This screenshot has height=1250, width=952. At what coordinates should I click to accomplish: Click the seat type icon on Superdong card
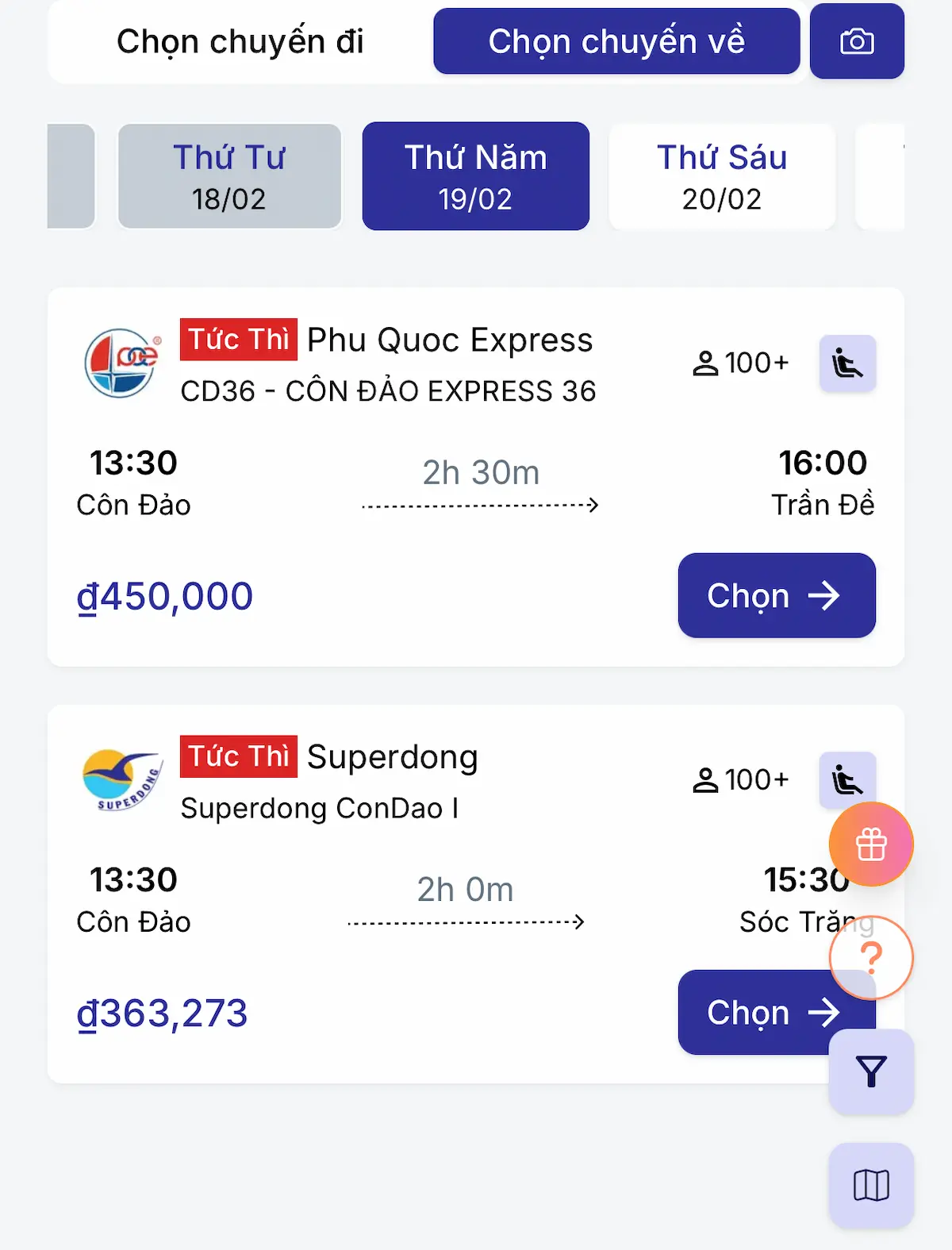(846, 779)
